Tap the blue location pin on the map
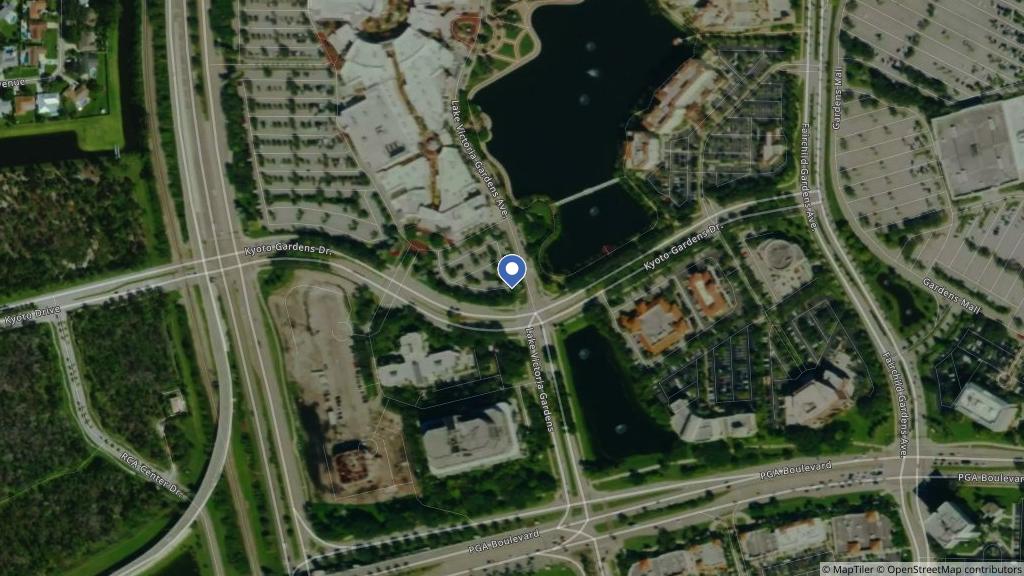The width and height of the screenshot is (1024, 576). [512, 269]
